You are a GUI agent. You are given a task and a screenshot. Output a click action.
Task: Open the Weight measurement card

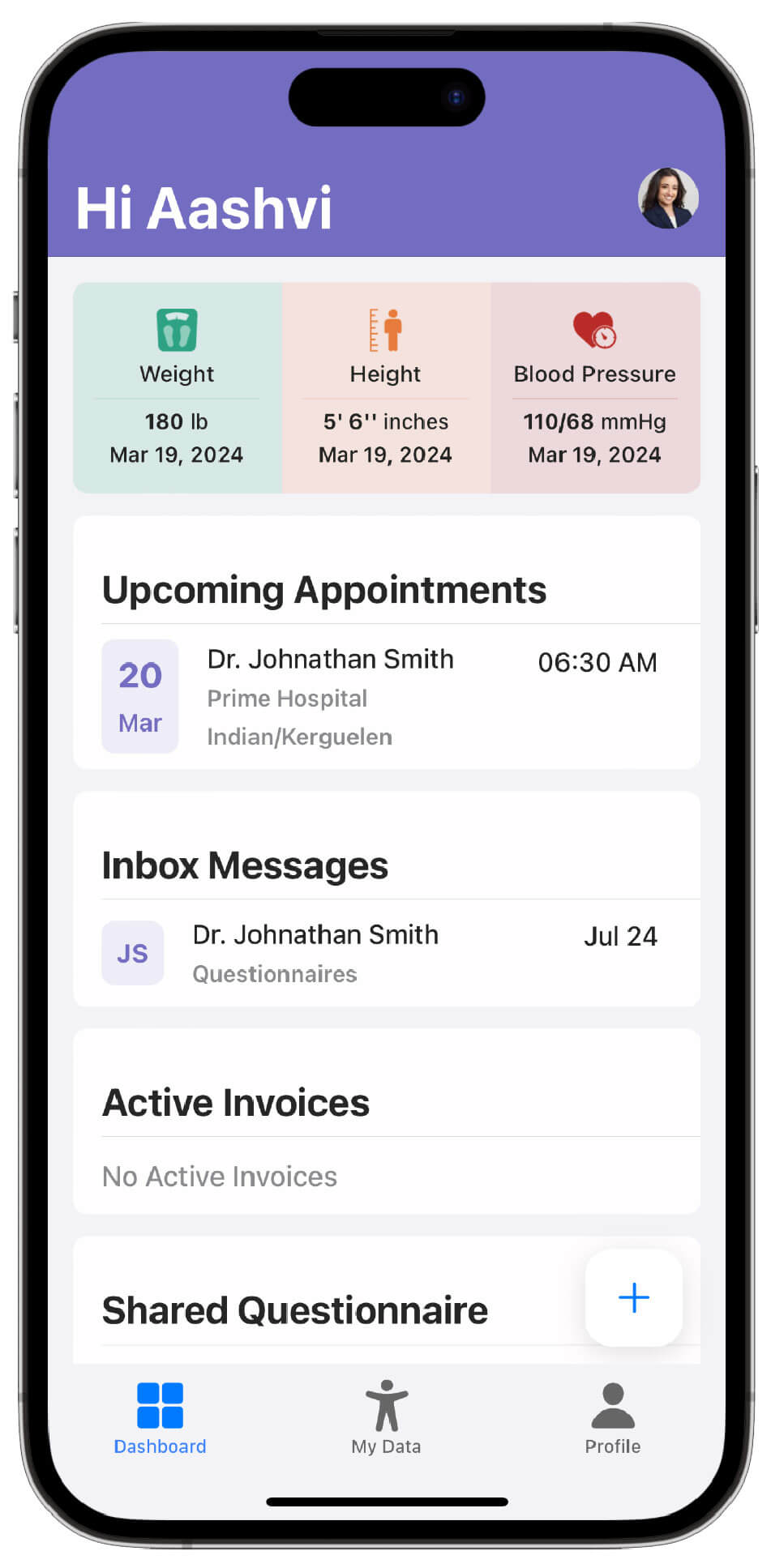[177, 387]
